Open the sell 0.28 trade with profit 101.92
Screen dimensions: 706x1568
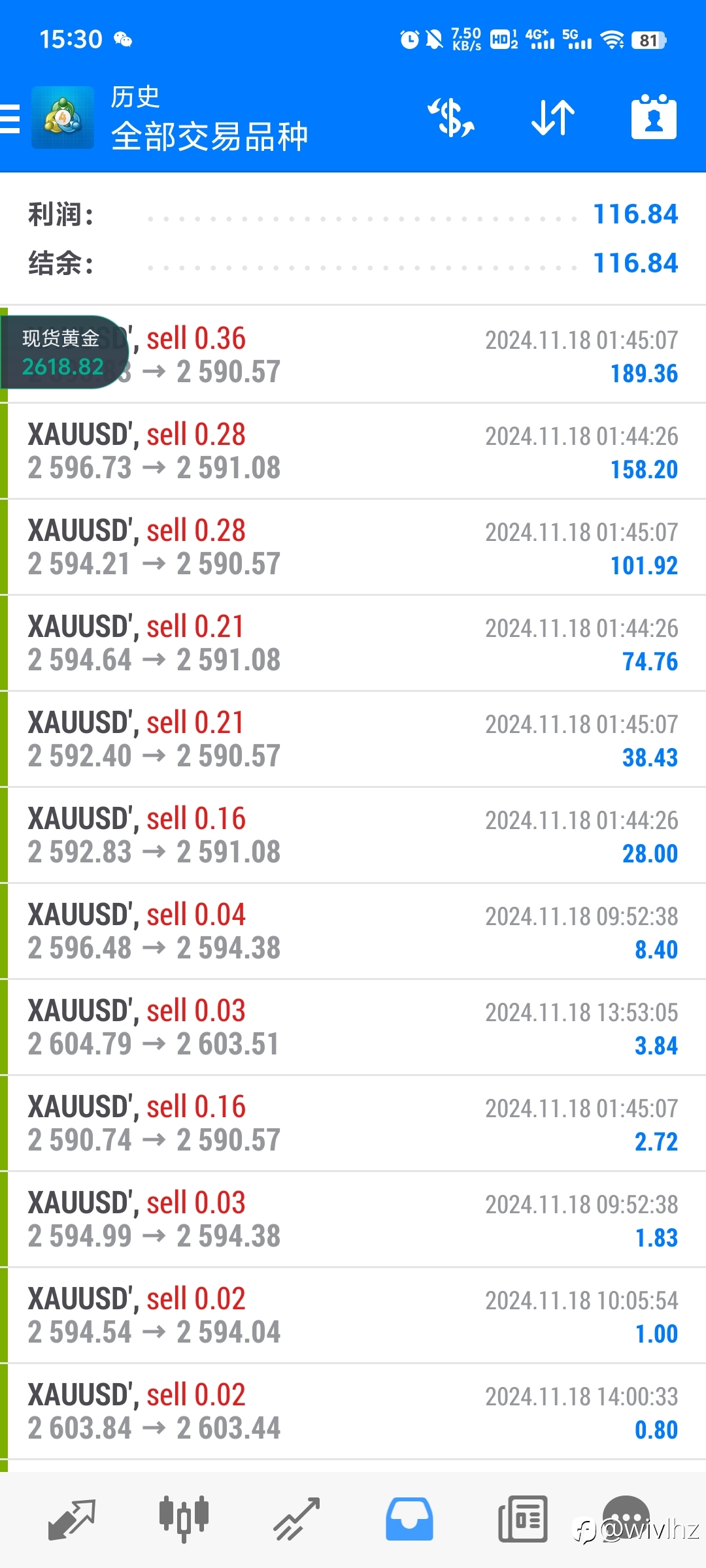pos(353,547)
